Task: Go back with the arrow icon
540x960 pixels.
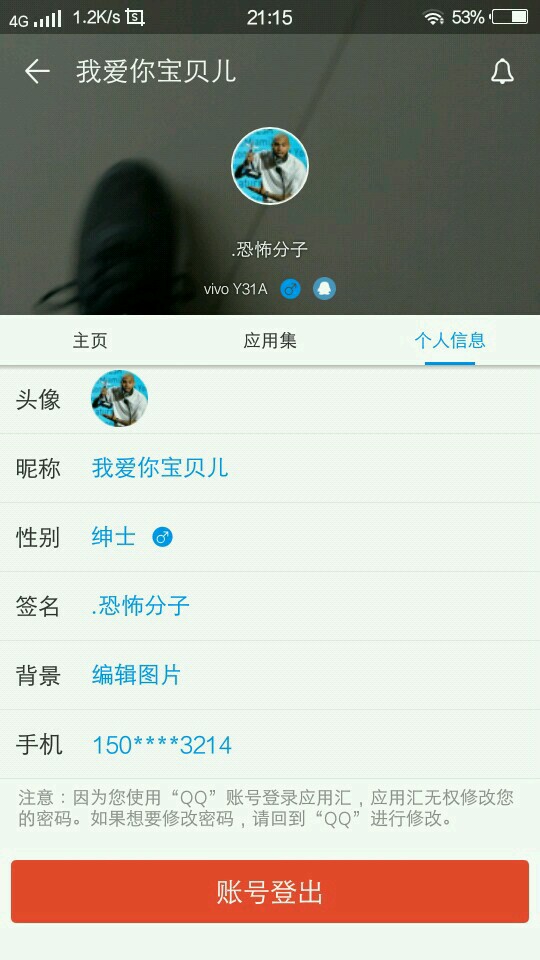Action: click(x=37, y=72)
